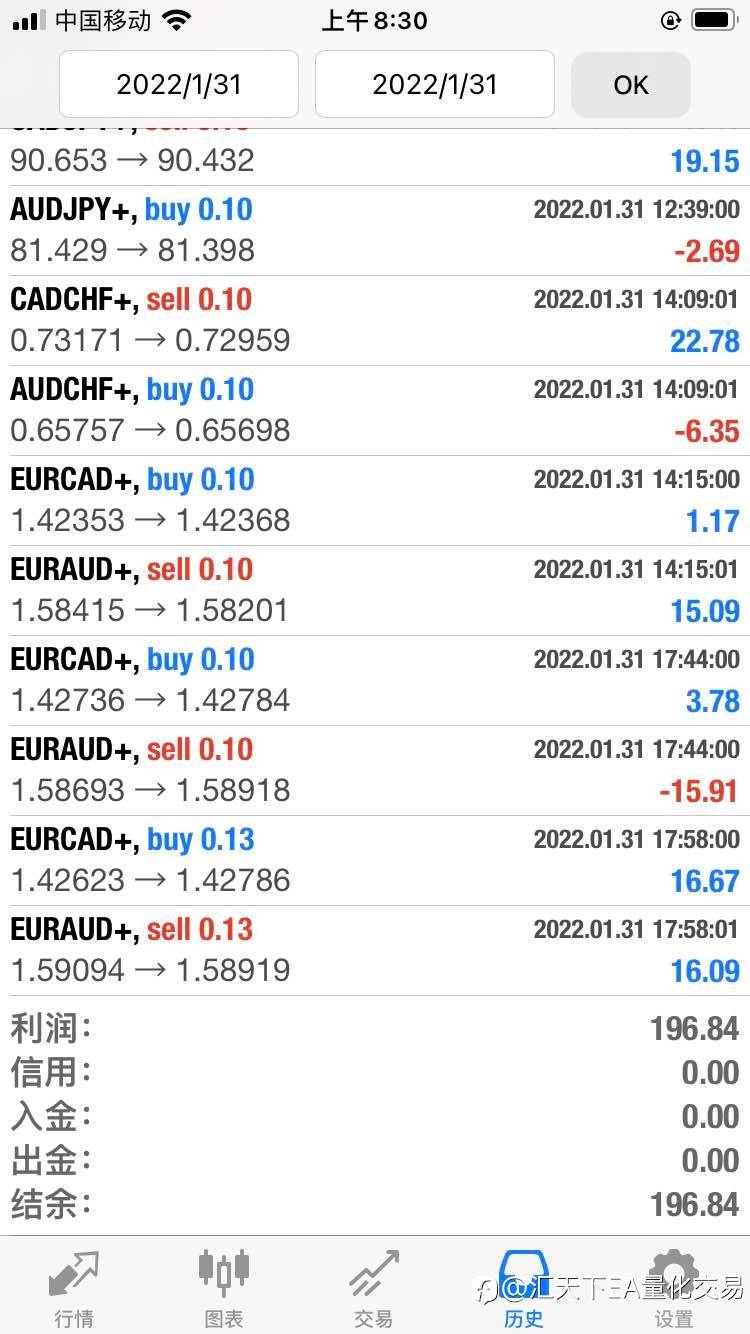Image resolution: width=750 pixels, height=1334 pixels.
Task: Open the EURCAD+ trade closed at 14:15:00
Action: 375,501
